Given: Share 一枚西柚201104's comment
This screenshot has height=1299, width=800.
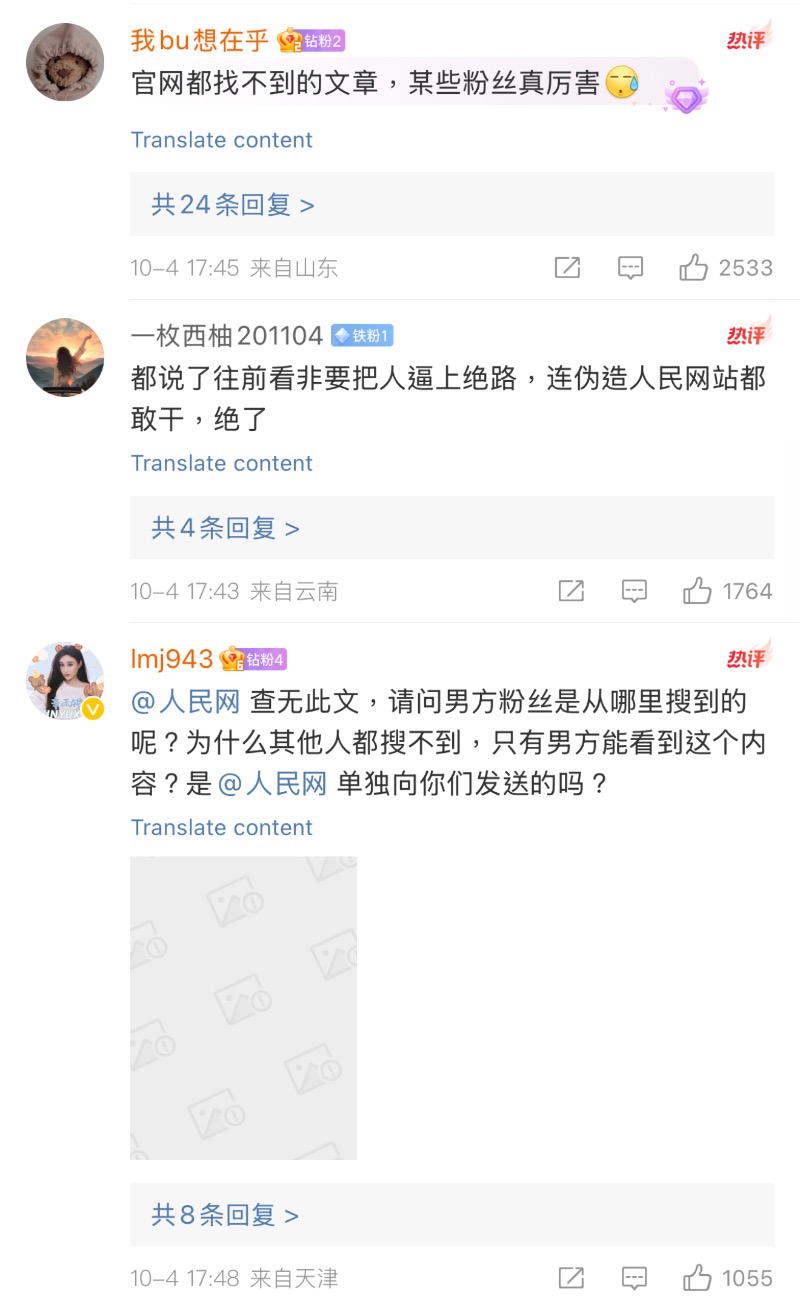Looking at the screenshot, I should click(571, 591).
